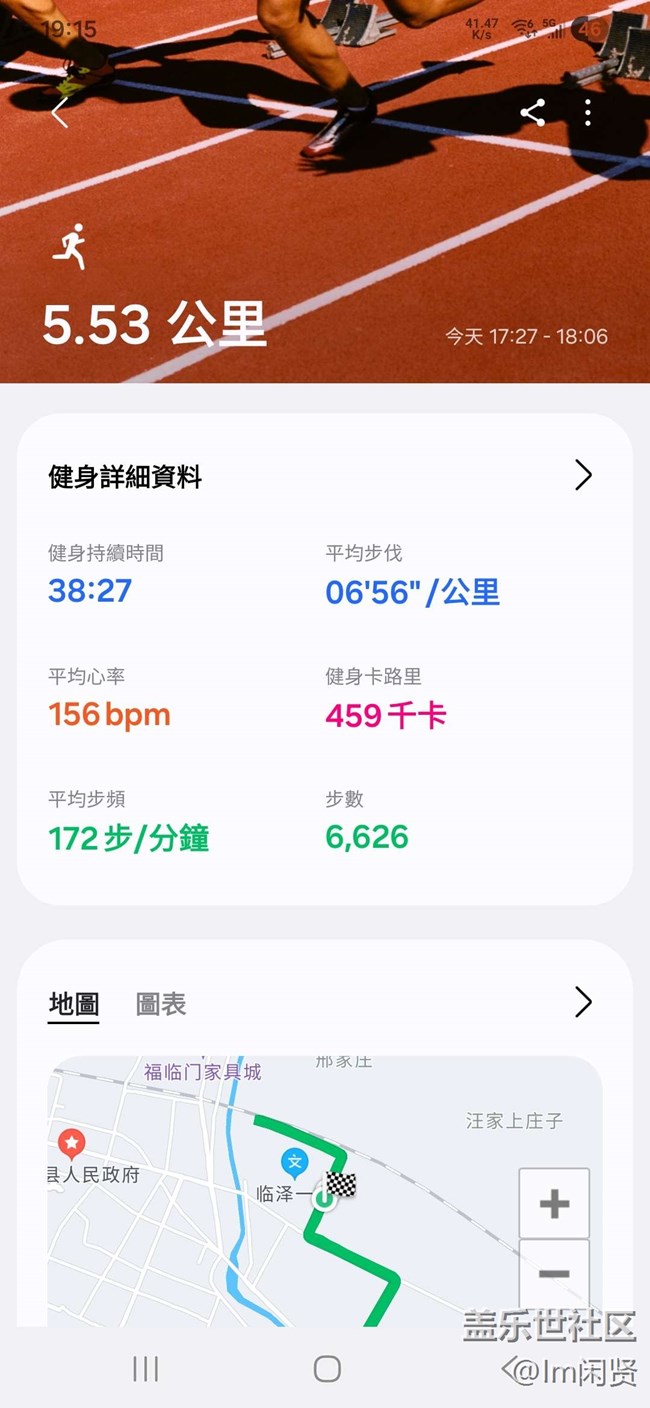650x1408 pixels.
Task: Open recent apps from navigation bar
Action: (146, 1369)
